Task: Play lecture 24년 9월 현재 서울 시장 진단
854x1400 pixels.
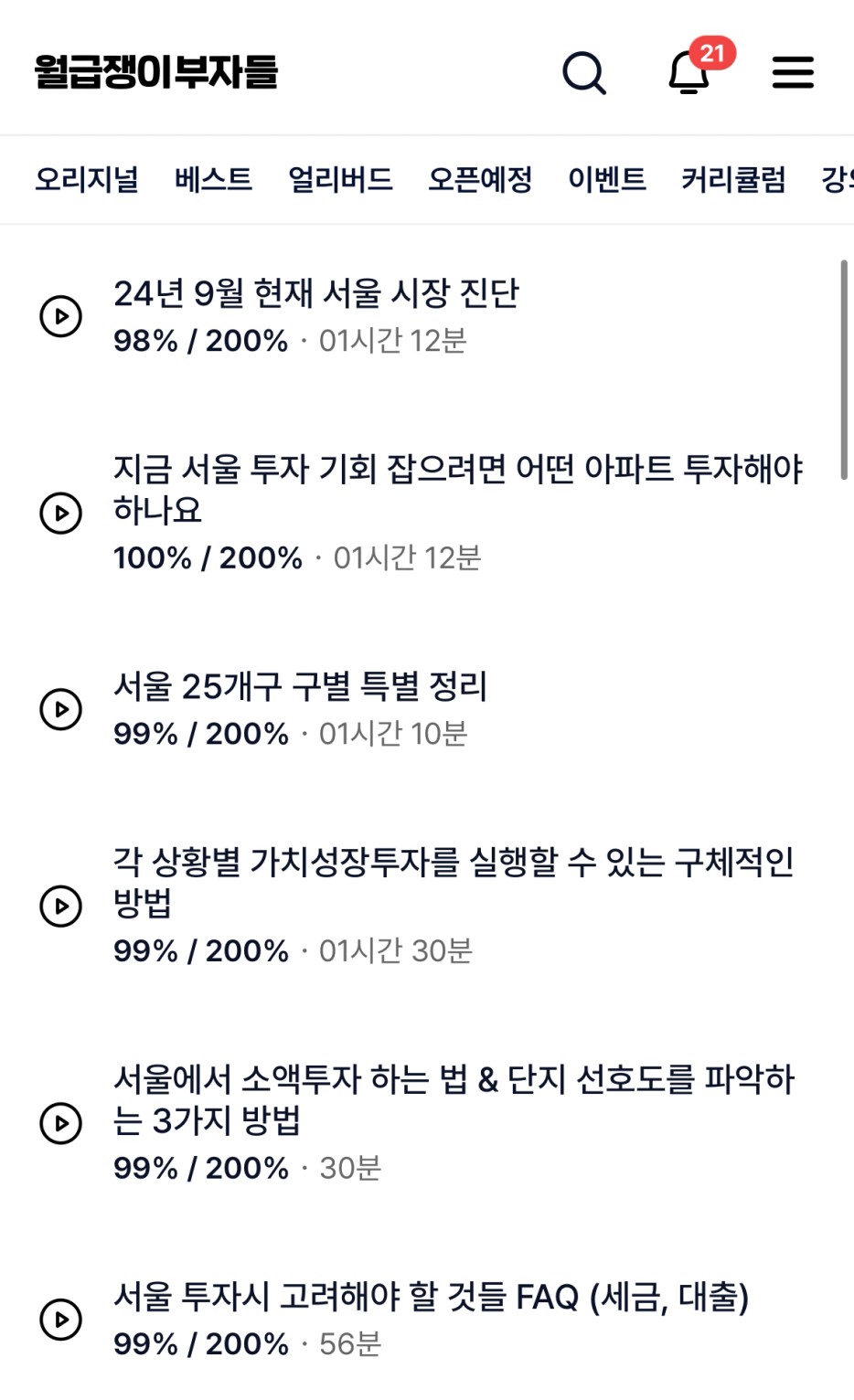Action: click(61, 316)
